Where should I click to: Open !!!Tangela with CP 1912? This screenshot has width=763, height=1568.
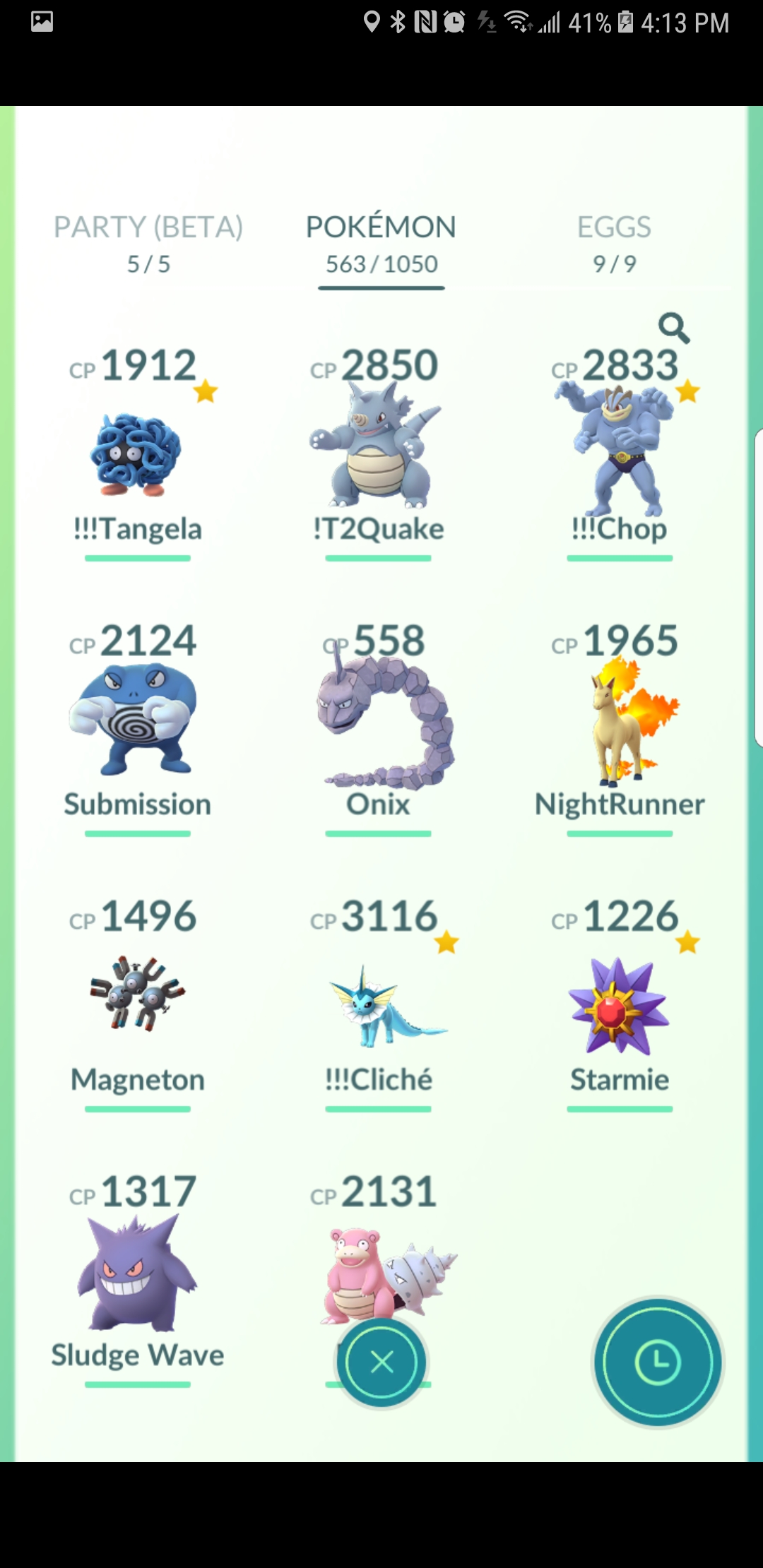138,453
